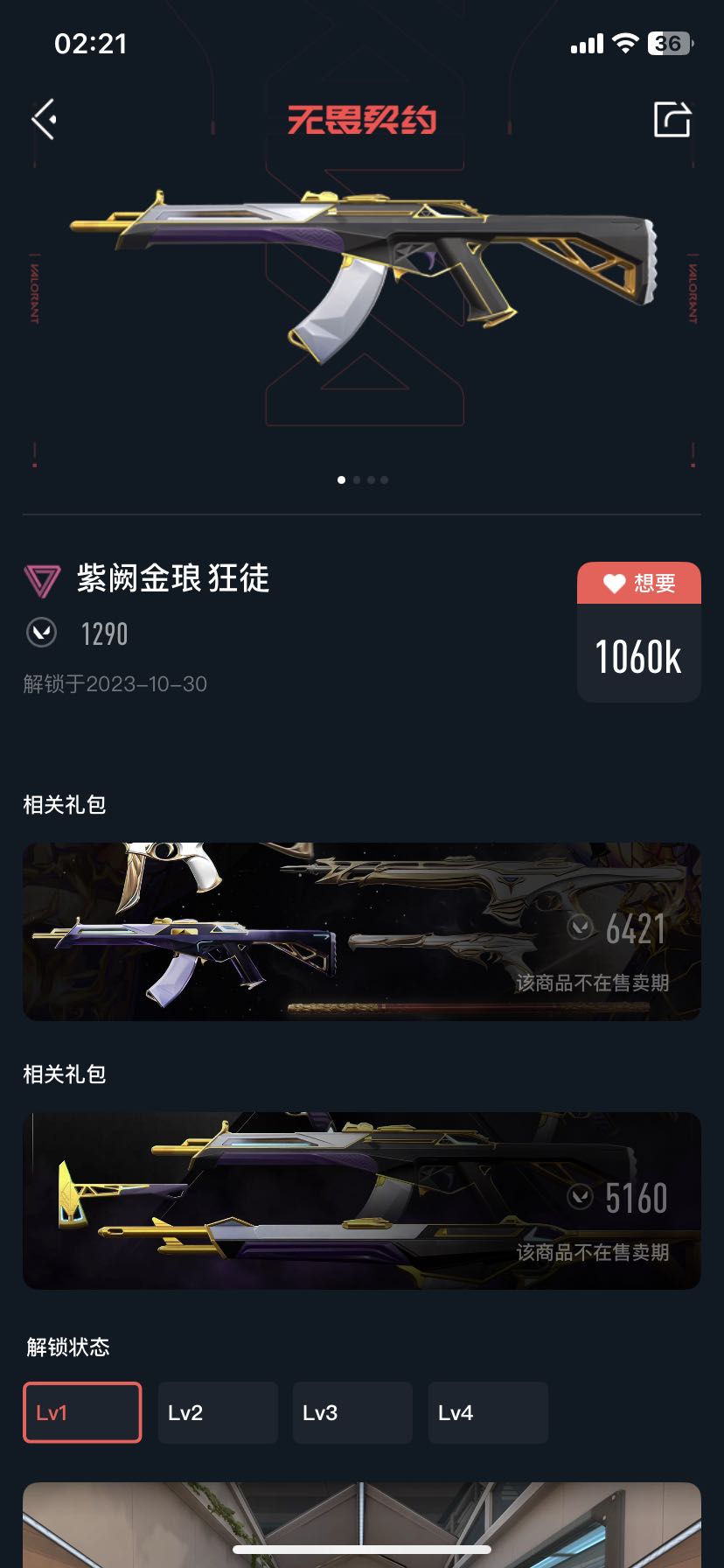Tap the weapon image carousel page dots
The width and height of the screenshot is (724, 1568).
coord(362,479)
